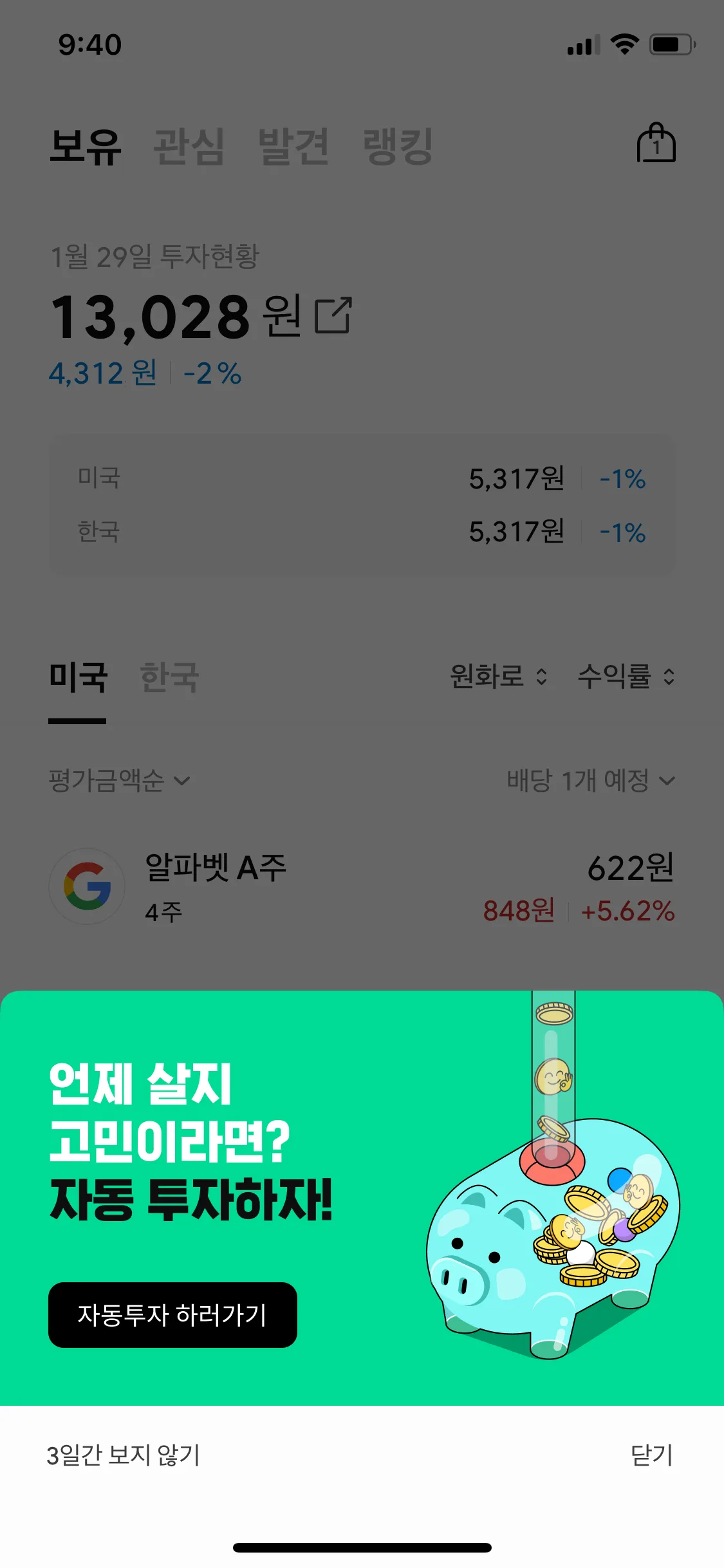724x1568 pixels.
Task: Expand the 평가금액순 sort dropdown
Action: 119,781
